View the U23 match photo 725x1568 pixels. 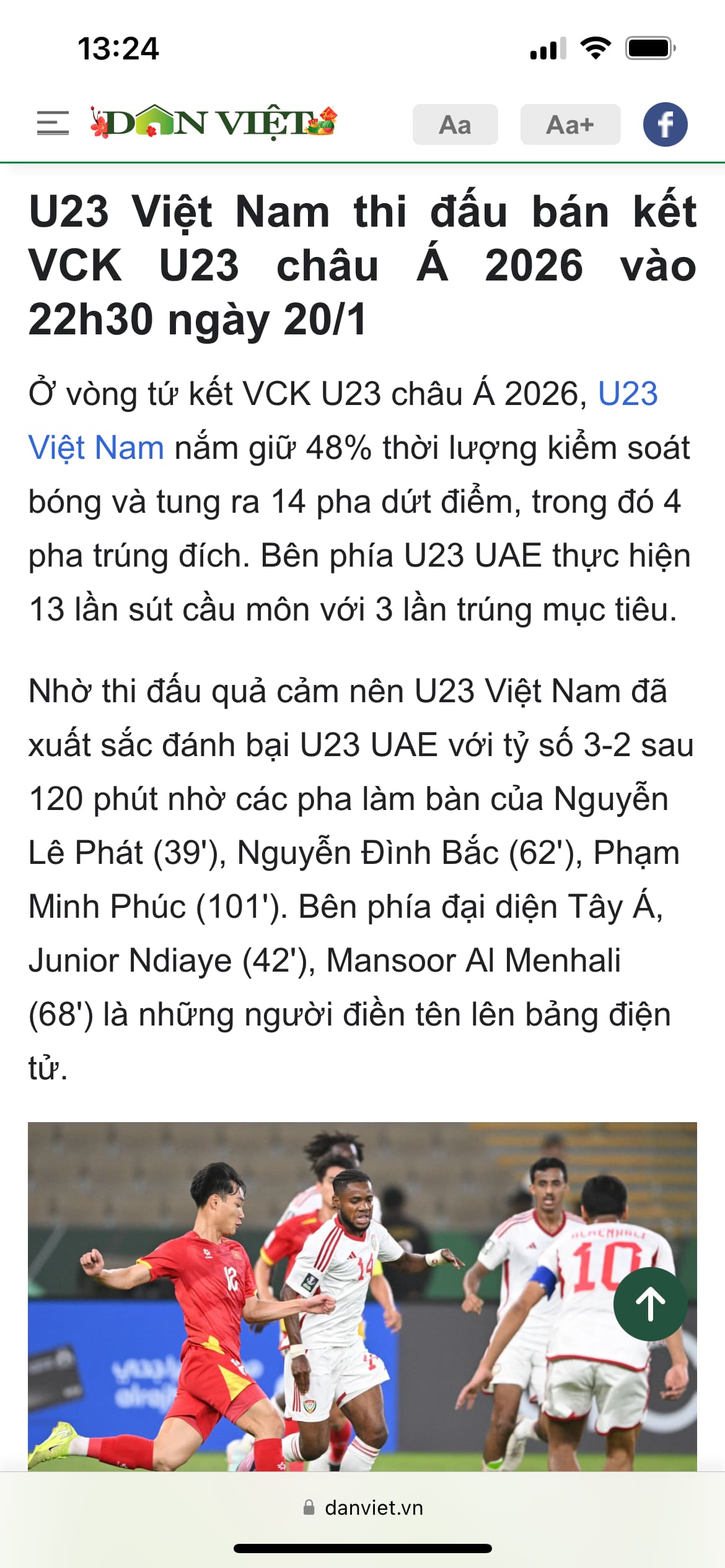click(x=310, y=1294)
